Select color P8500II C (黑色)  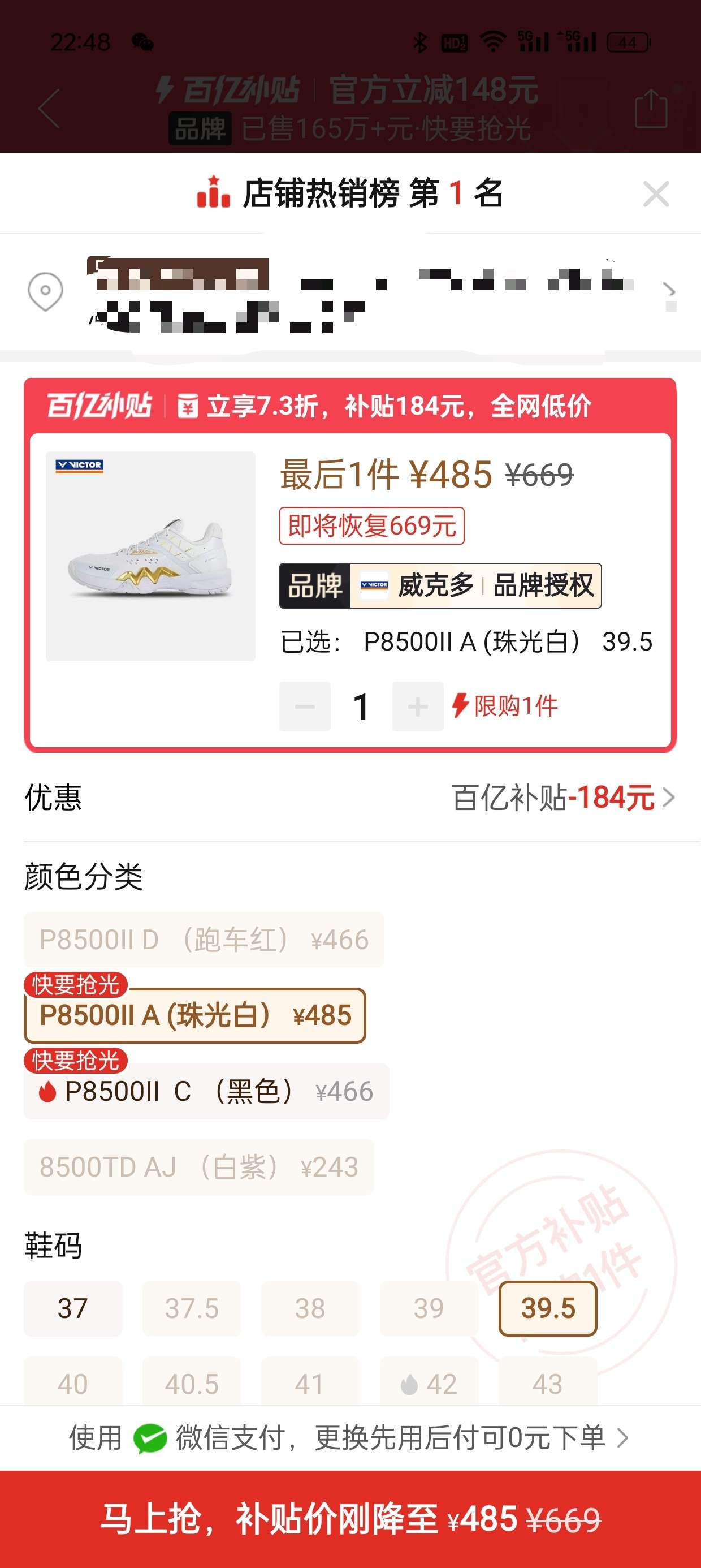pyautogui.click(x=206, y=1091)
